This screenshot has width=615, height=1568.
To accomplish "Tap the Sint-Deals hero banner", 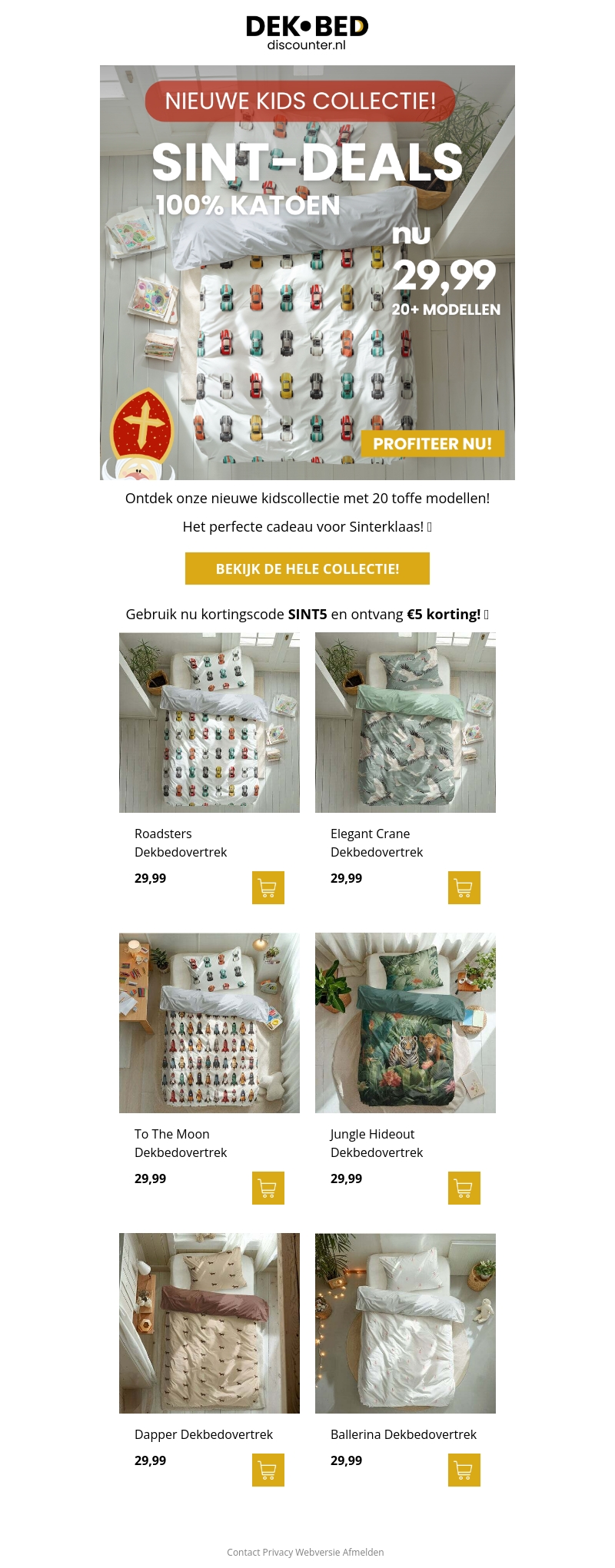I will click(307, 273).
